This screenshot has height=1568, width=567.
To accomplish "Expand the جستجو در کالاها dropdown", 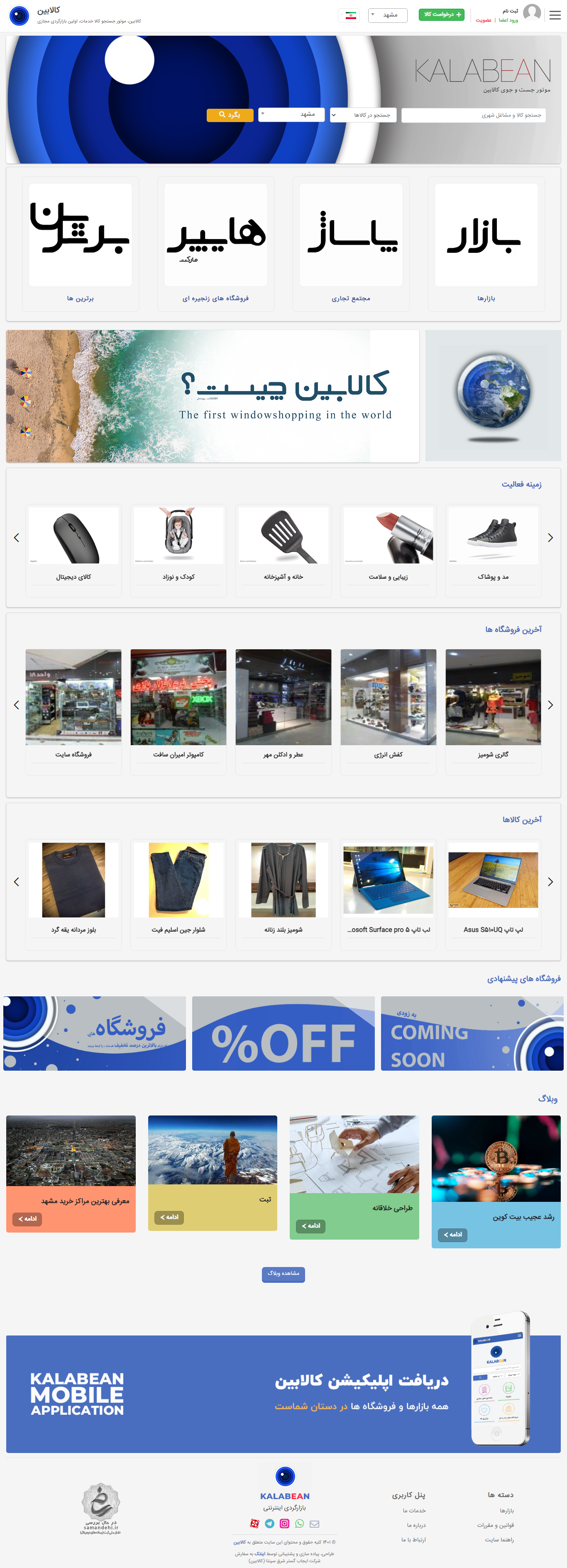I will [363, 115].
